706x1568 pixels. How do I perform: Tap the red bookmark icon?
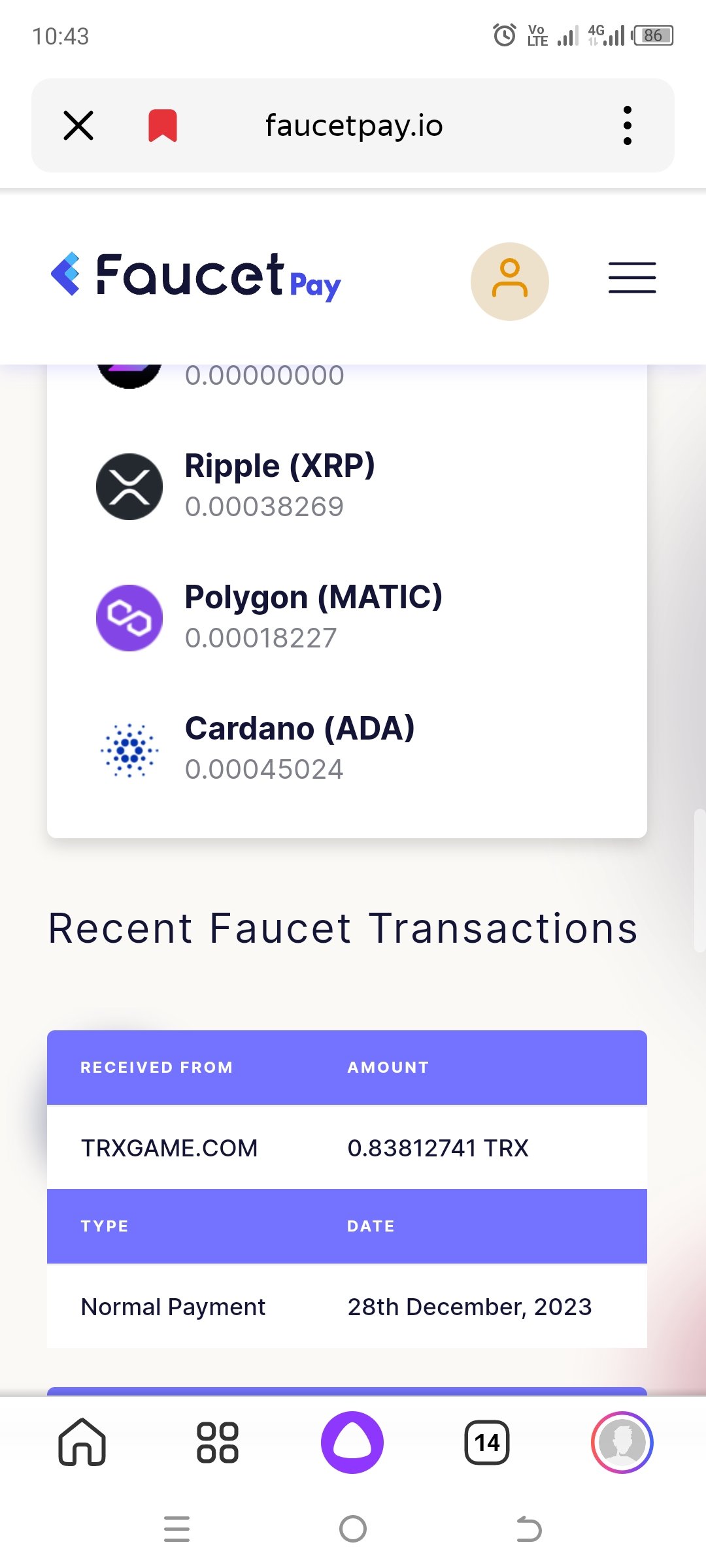click(163, 125)
